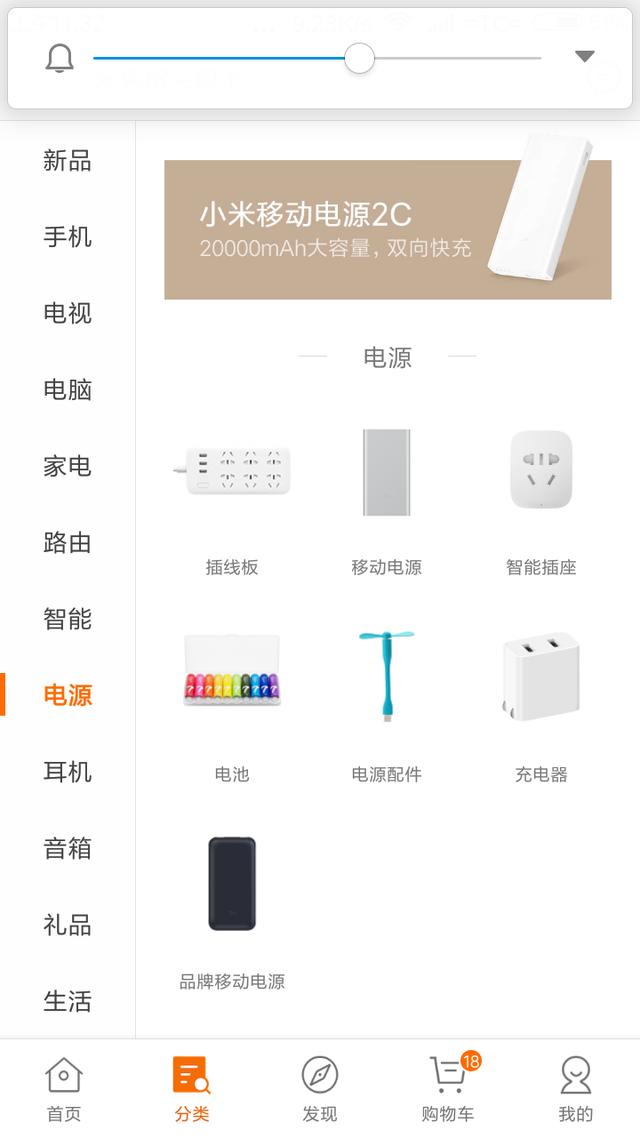Viewport: 640px width, 1138px height.
Task: Open the 购物车 shopping cart tab
Action: click(448, 1089)
